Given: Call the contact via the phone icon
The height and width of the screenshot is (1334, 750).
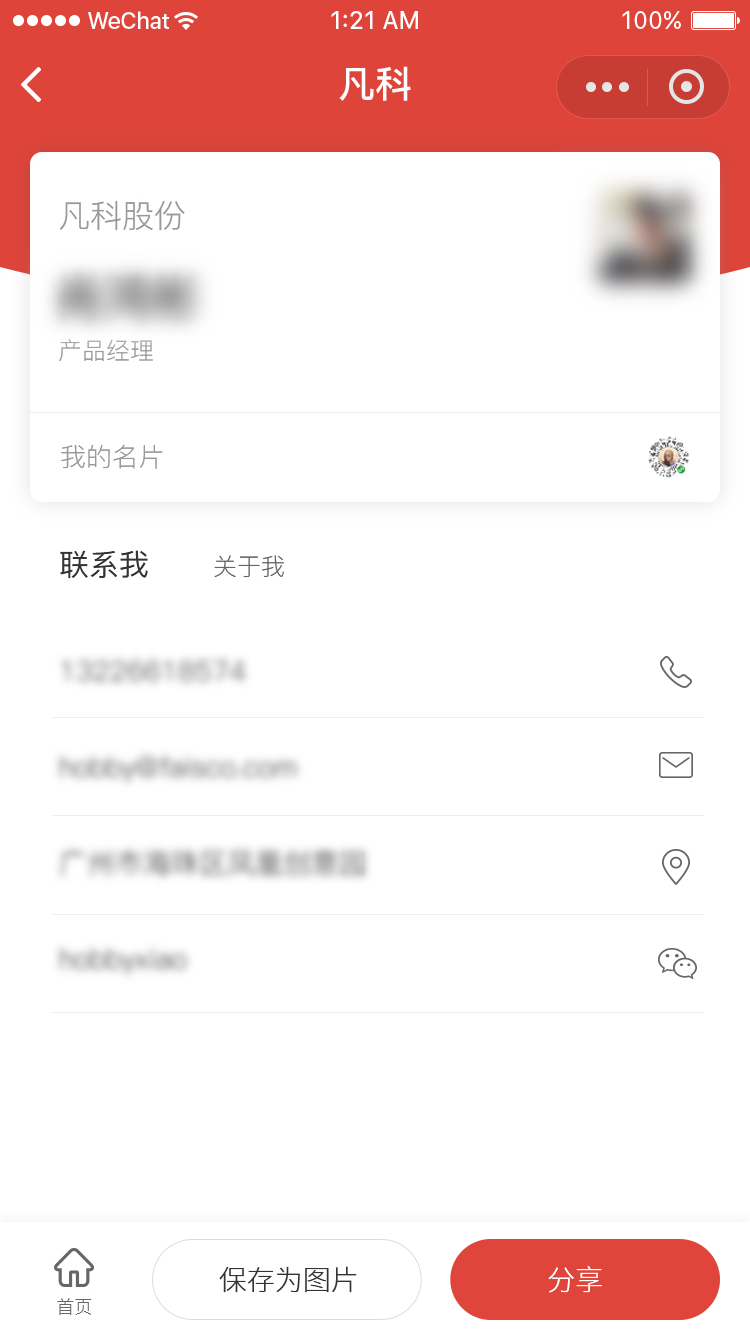Looking at the screenshot, I should [x=676, y=671].
